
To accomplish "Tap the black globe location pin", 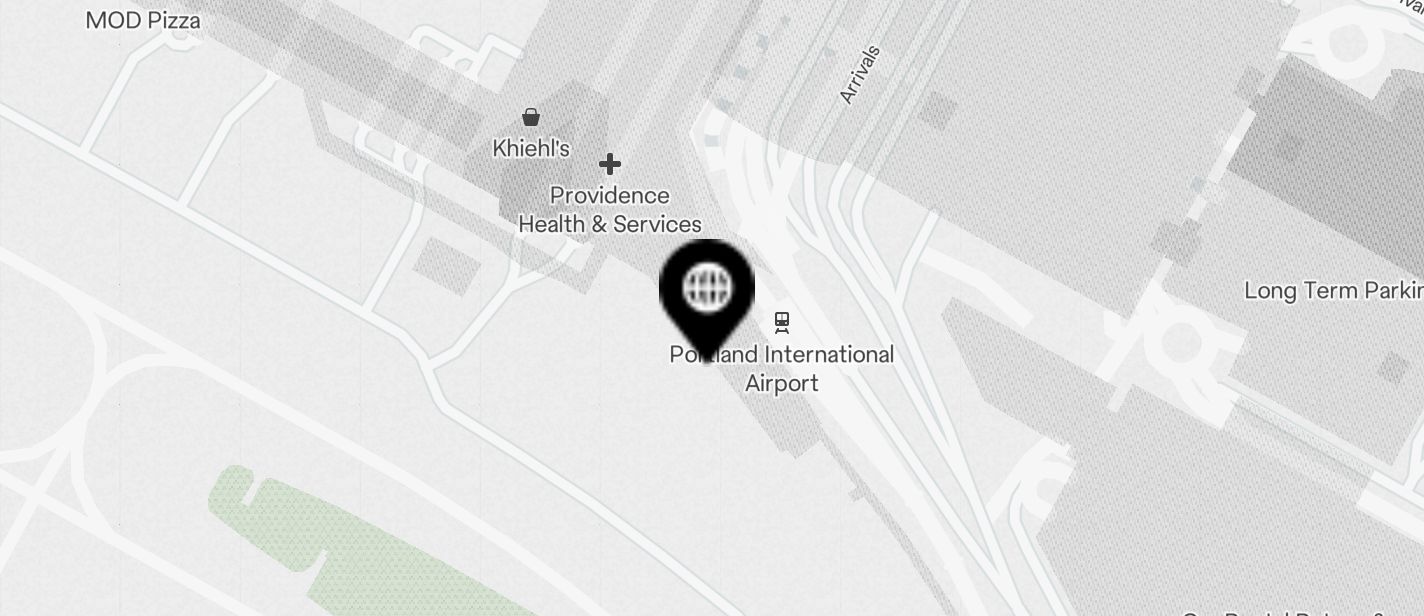I will point(707,290).
